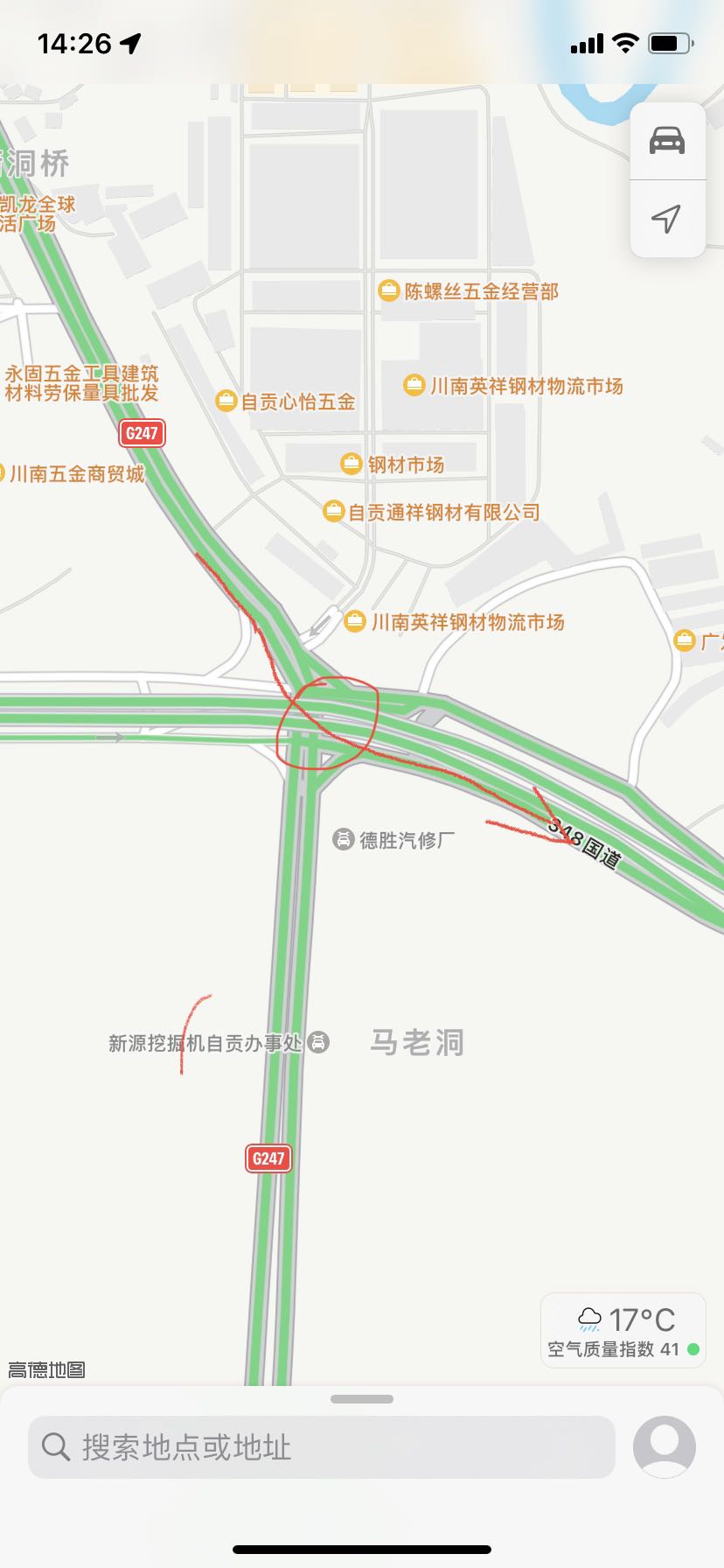This screenshot has height=1568, width=724.
Task: Open the profile avatar next to search
Action: point(665,1447)
